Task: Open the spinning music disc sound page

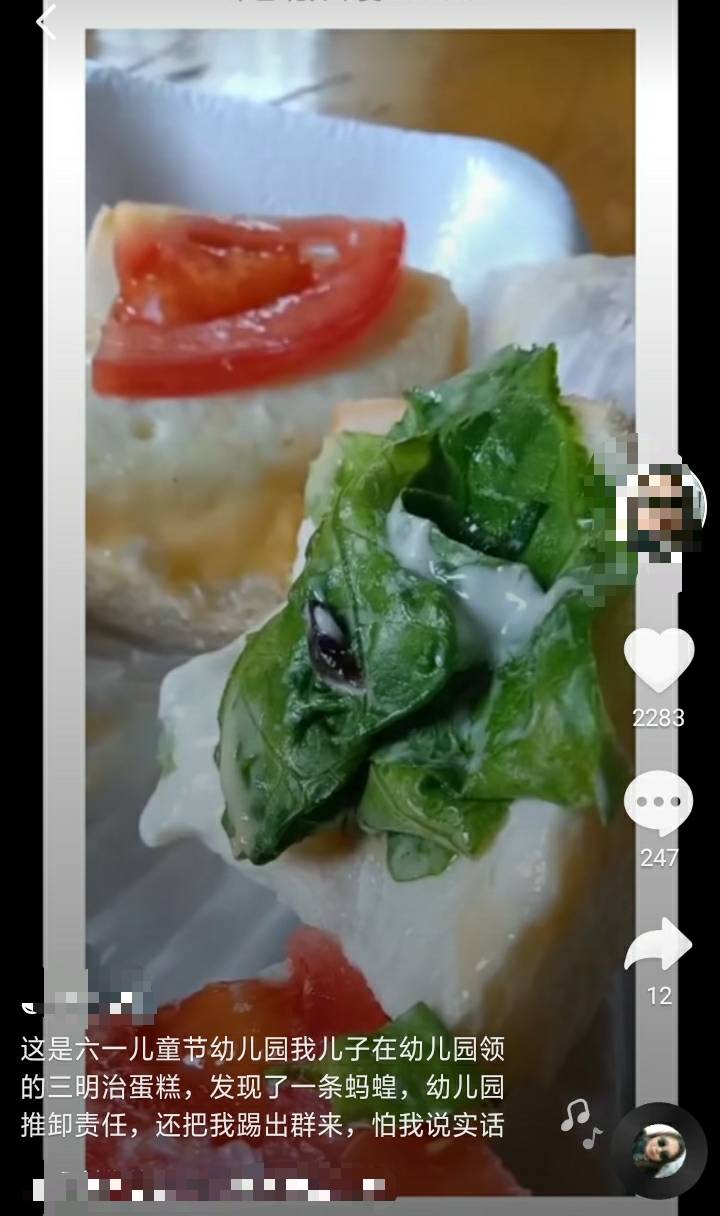Action: [x=659, y=1150]
